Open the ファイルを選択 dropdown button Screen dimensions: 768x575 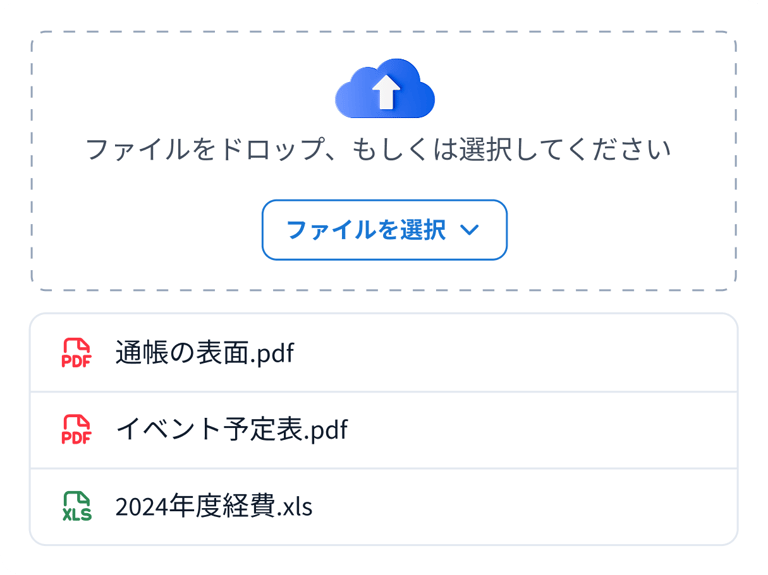coord(384,230)
